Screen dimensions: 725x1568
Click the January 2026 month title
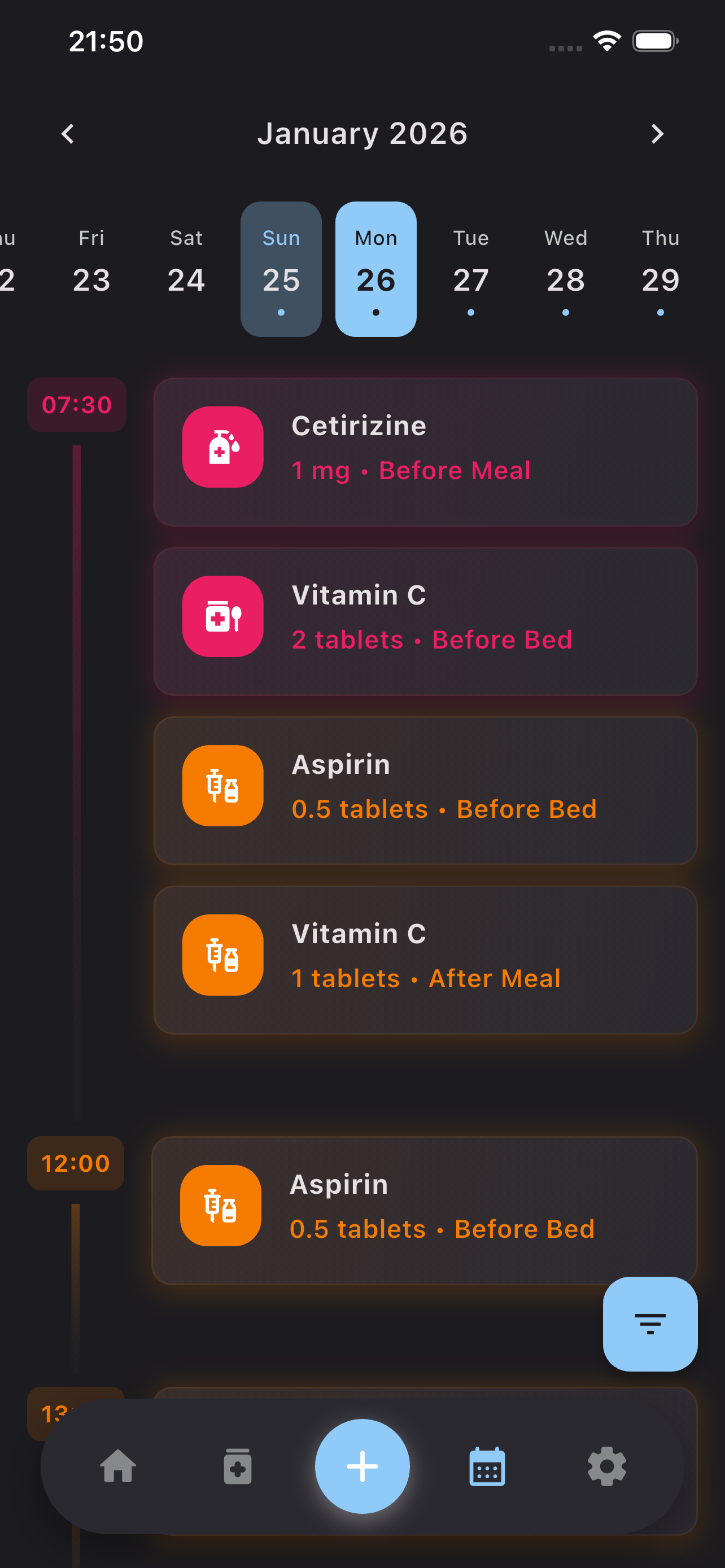tap(362, 133)
